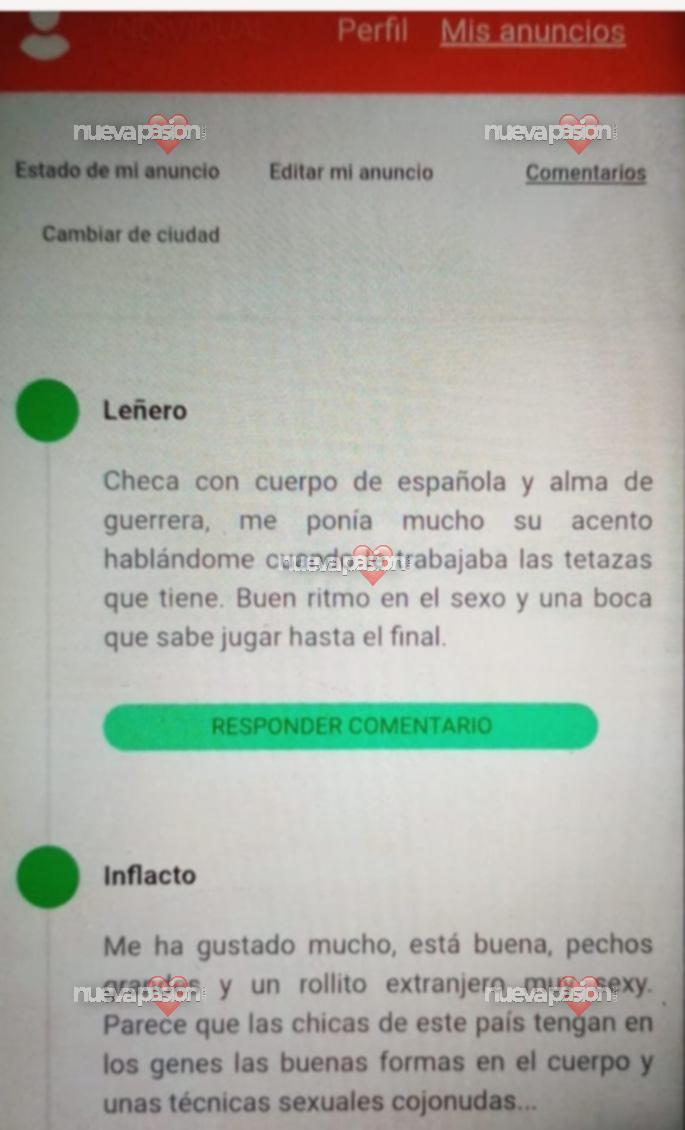Viewport: 685px width, 1130px height.
Task: Open the Comentarios section
Action: pyautogui.click(x=585, y=173)
